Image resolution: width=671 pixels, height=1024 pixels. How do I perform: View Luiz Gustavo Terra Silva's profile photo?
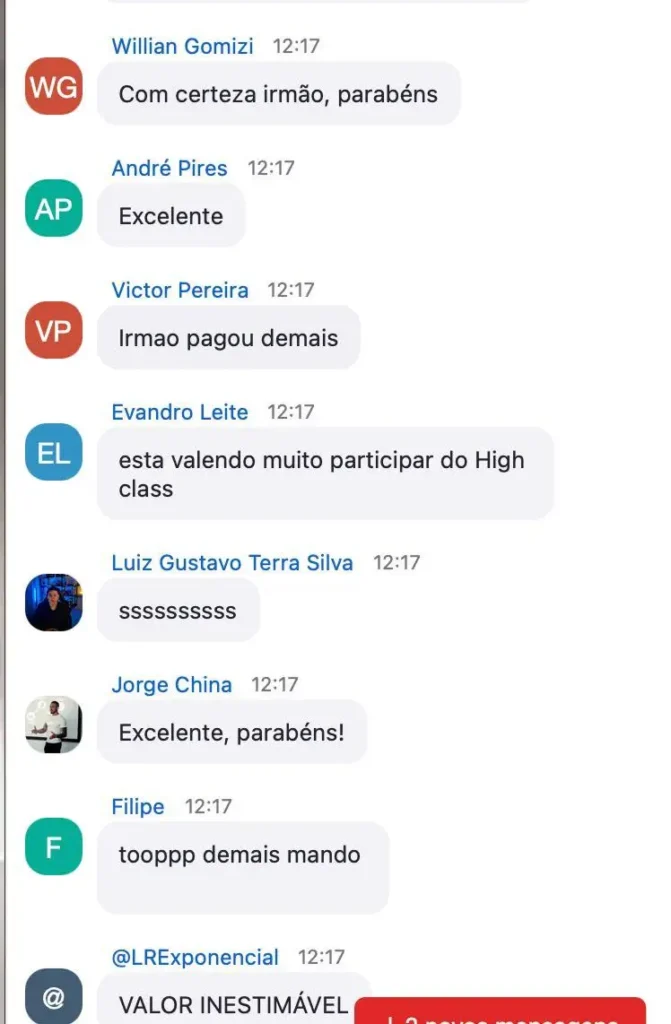coord(53,602)
